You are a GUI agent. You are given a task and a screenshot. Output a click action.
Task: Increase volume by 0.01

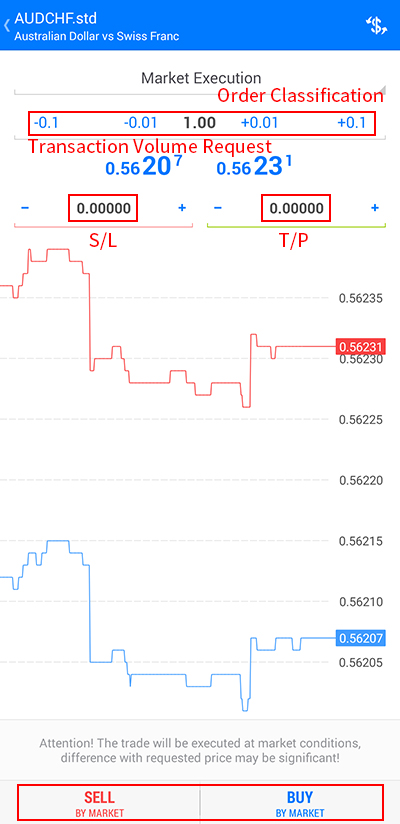259,123
